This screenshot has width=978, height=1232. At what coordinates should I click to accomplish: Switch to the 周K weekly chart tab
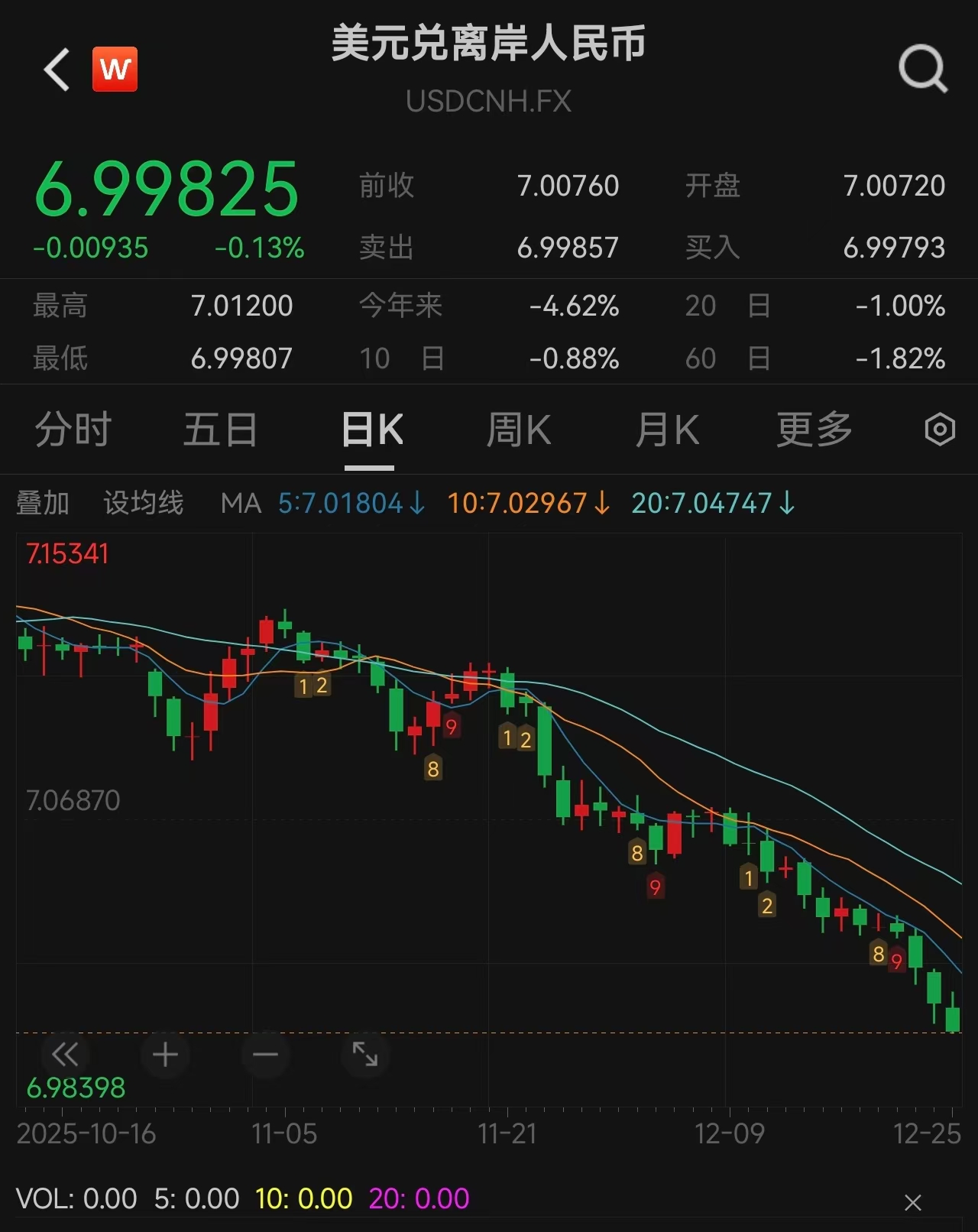[520, 430]
